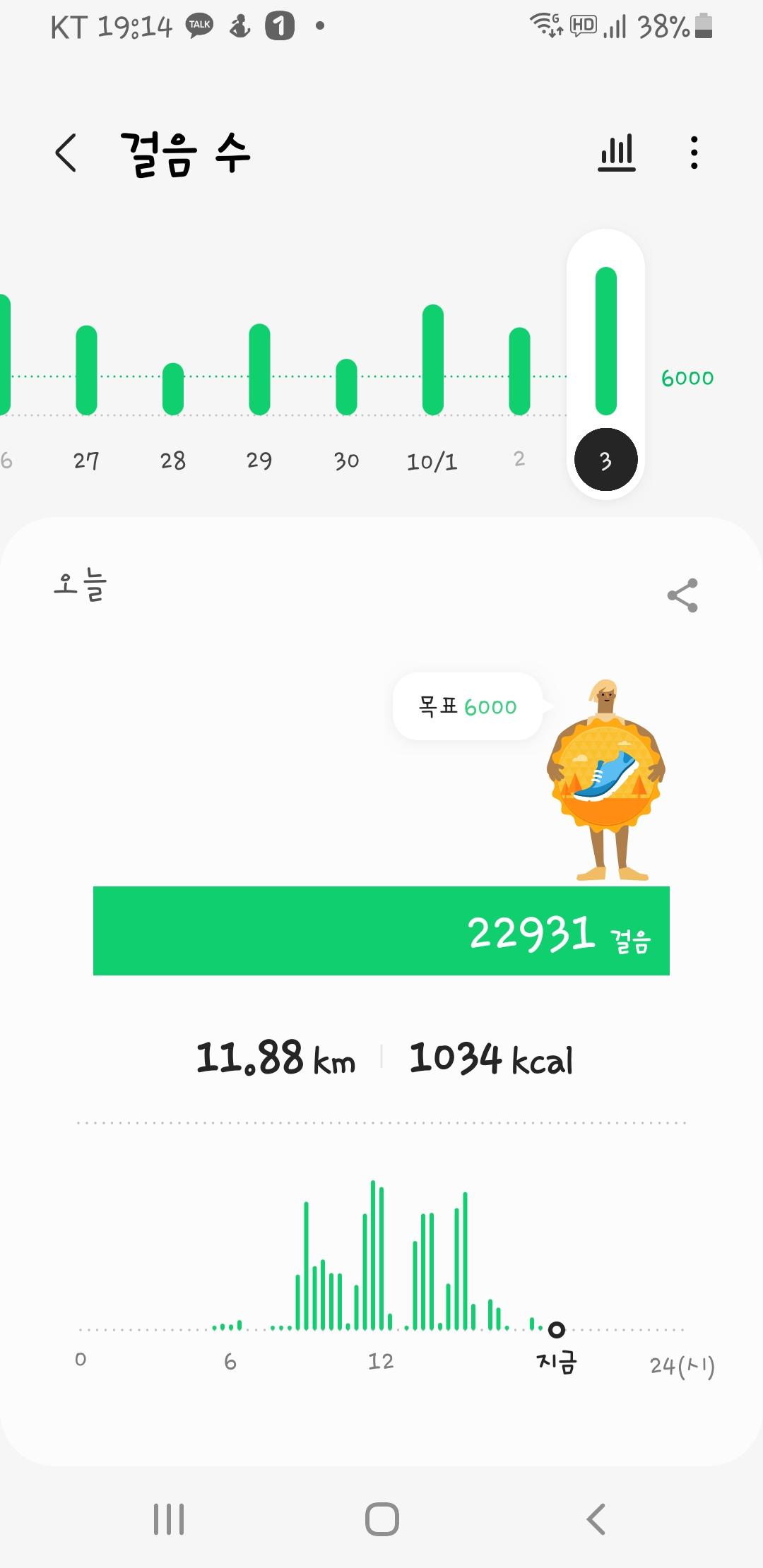Select the step bar for day 29
This screenshot has height=1568, width=763.
pyautogui.click(x=259, y=369)
